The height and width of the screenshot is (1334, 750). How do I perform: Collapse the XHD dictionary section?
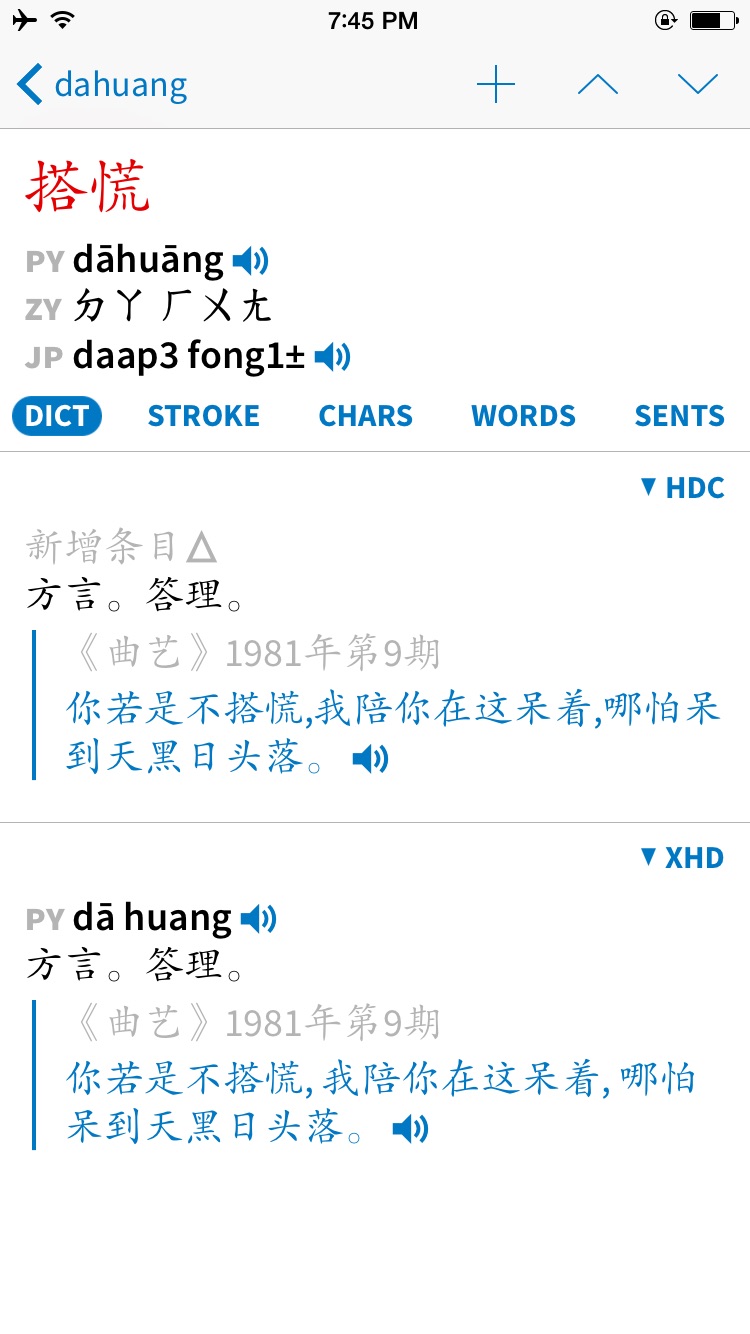point(682,858)
